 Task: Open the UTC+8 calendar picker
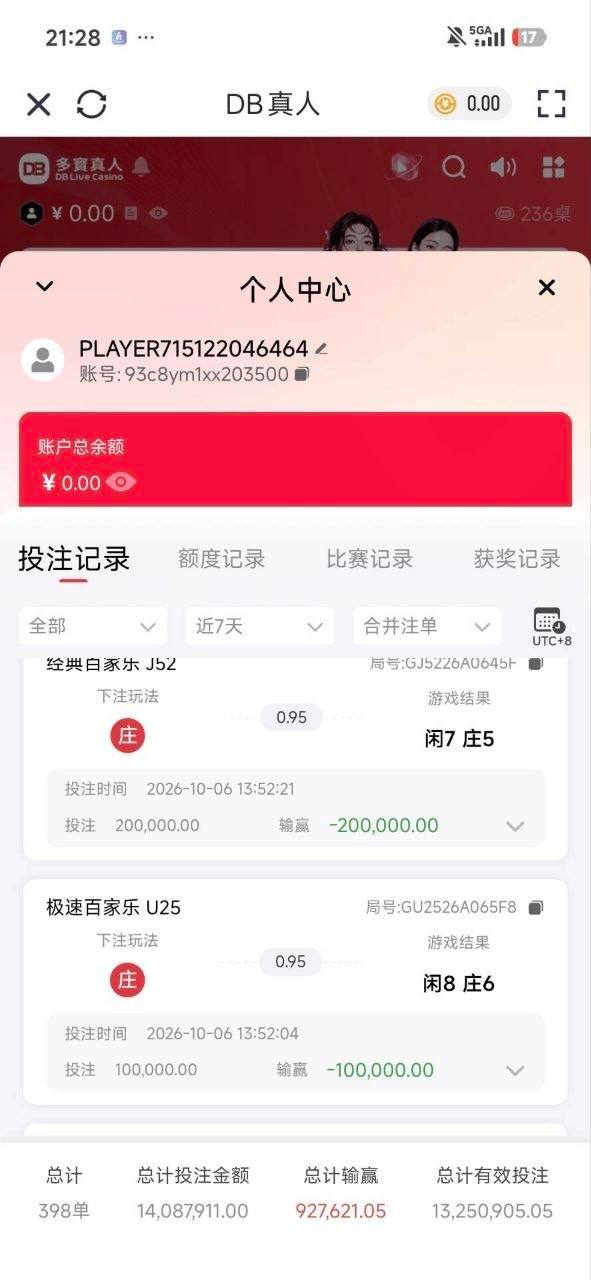pos(551,626)
